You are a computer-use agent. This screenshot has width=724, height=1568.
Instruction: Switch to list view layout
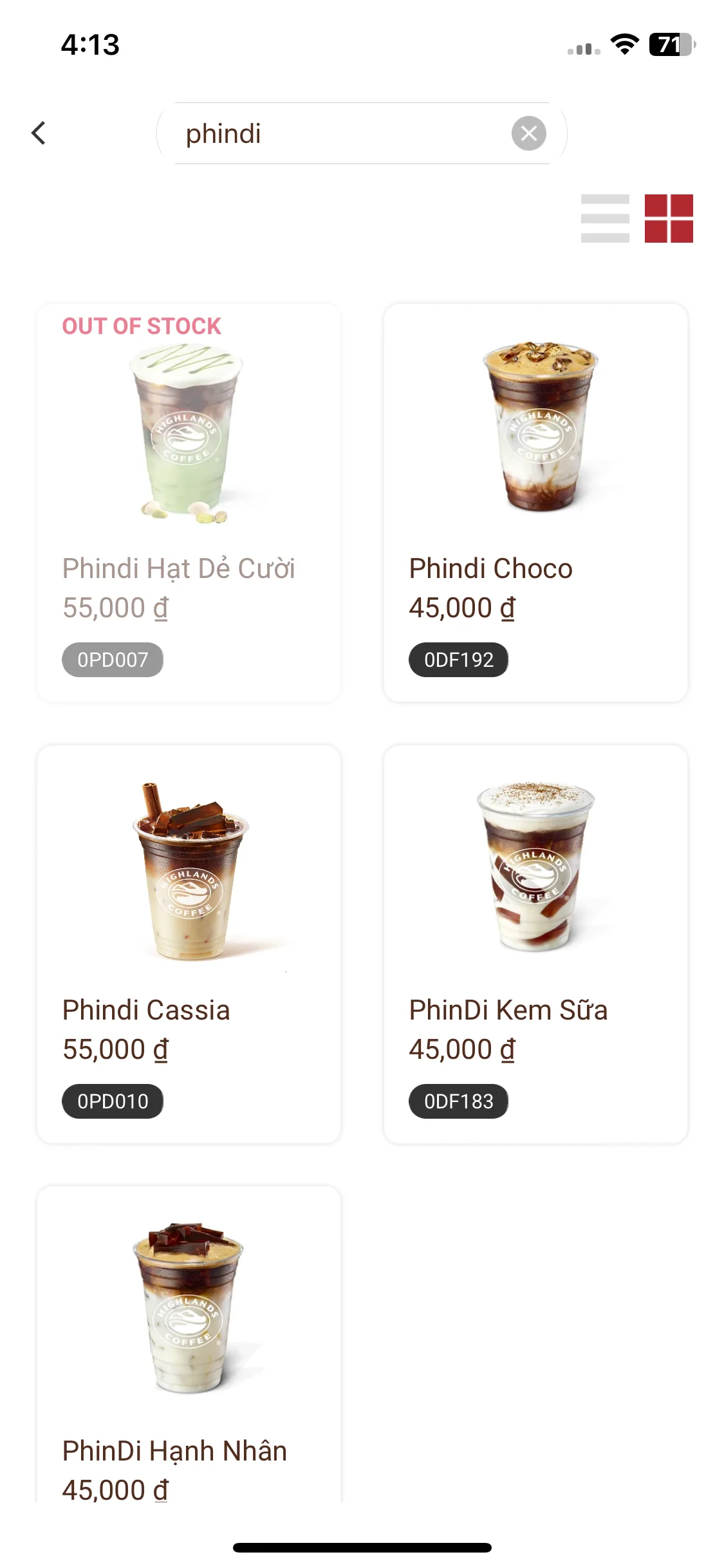[x=605, y=218]
